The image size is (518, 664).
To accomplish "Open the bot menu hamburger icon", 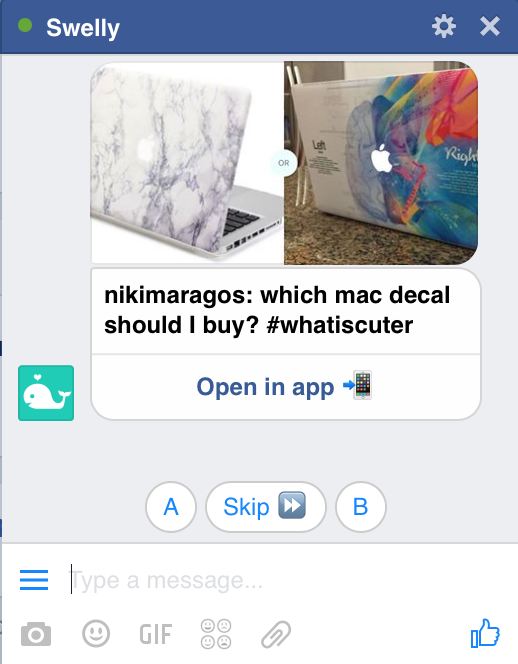I will pos(34,580).
